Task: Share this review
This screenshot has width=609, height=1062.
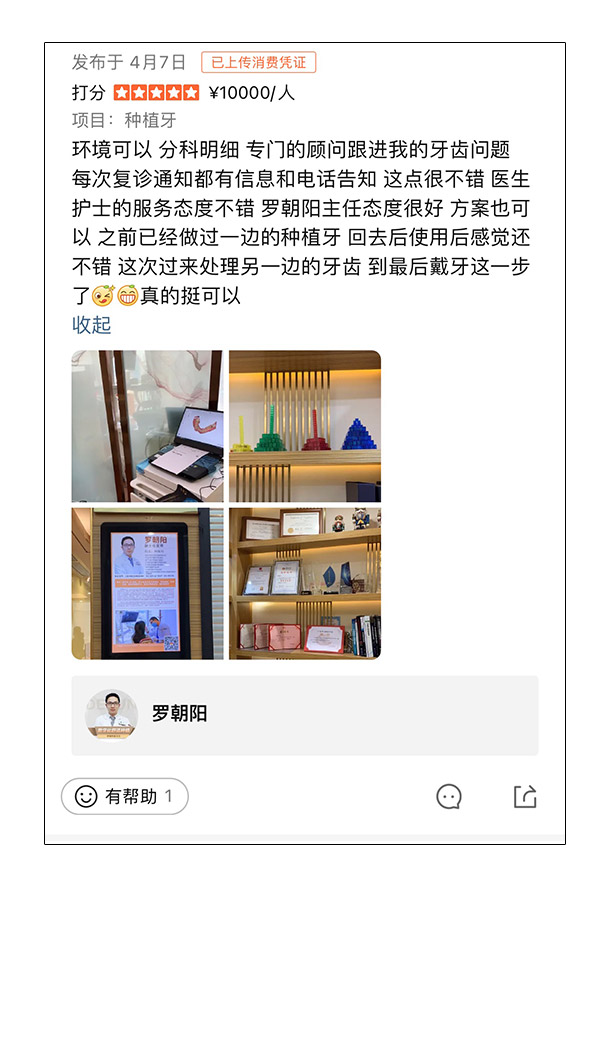Action: coord(525,796)
